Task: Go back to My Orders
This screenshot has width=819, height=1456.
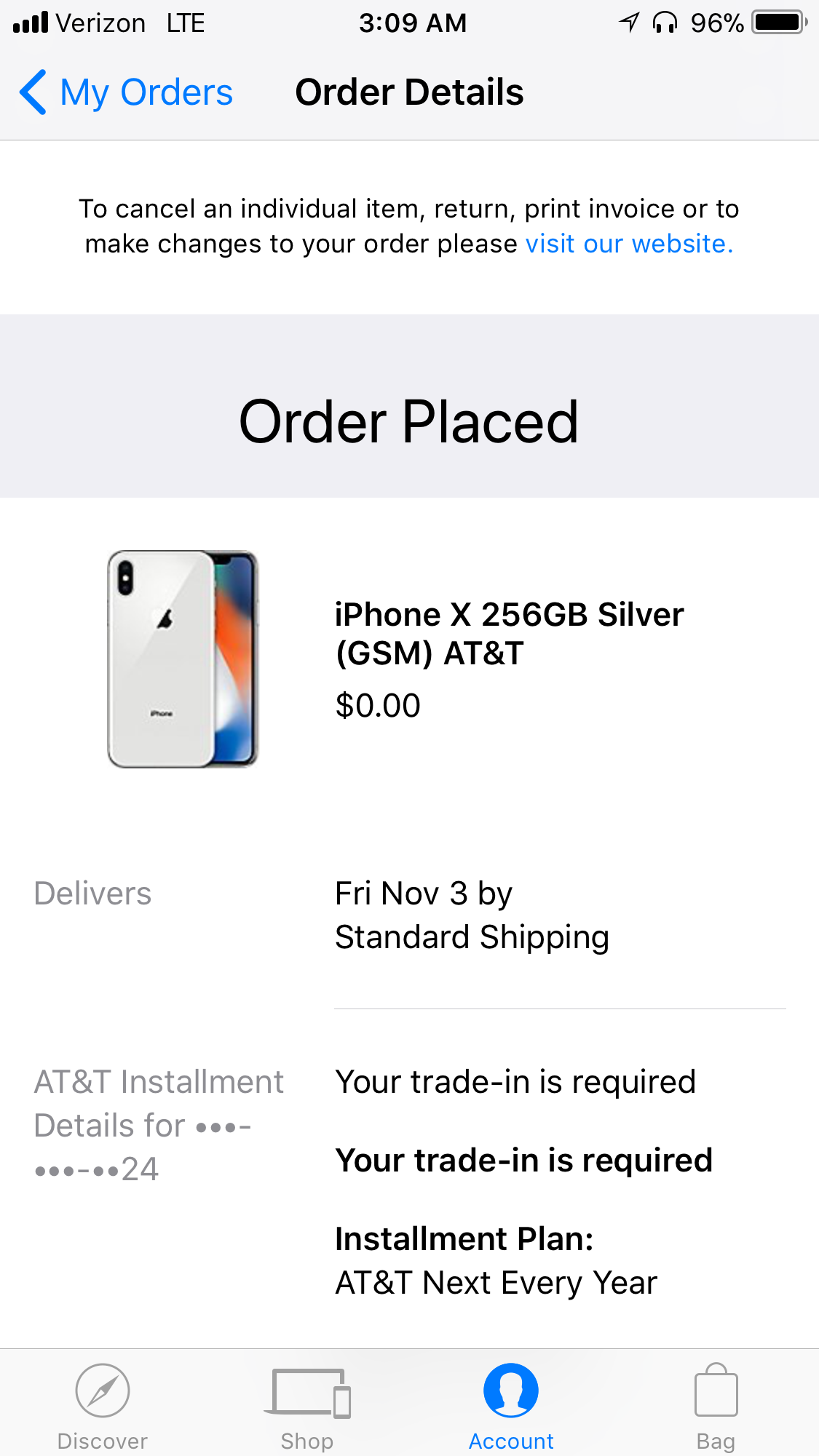Action: point(125,92)
